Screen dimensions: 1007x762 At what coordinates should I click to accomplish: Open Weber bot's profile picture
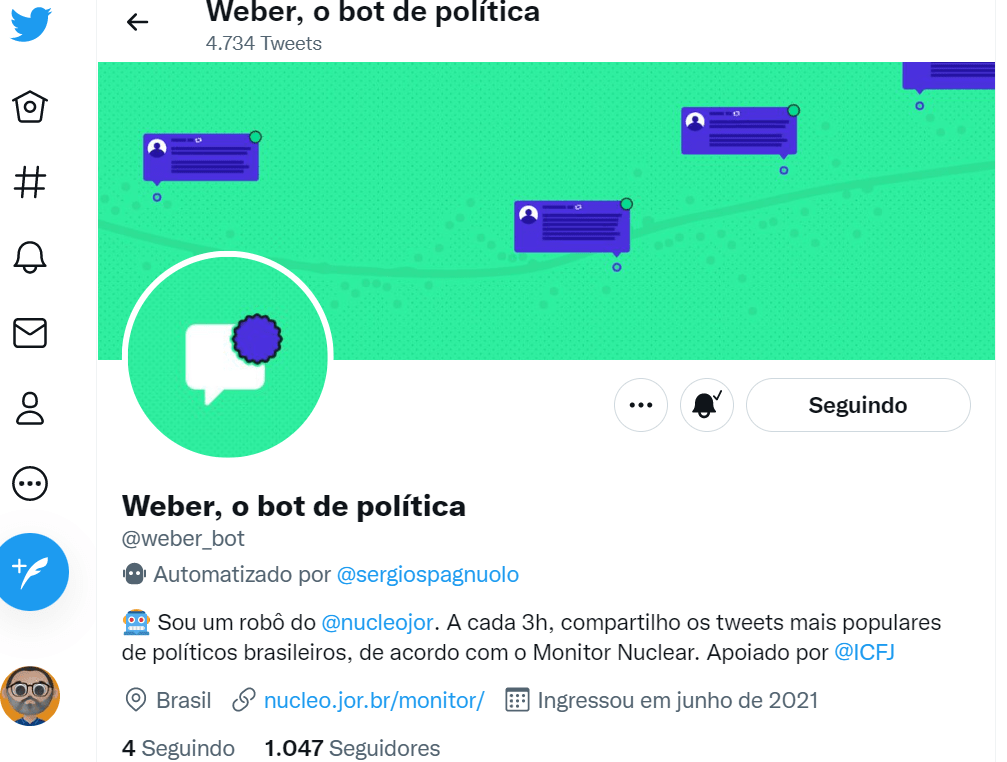tap(227, 357)
